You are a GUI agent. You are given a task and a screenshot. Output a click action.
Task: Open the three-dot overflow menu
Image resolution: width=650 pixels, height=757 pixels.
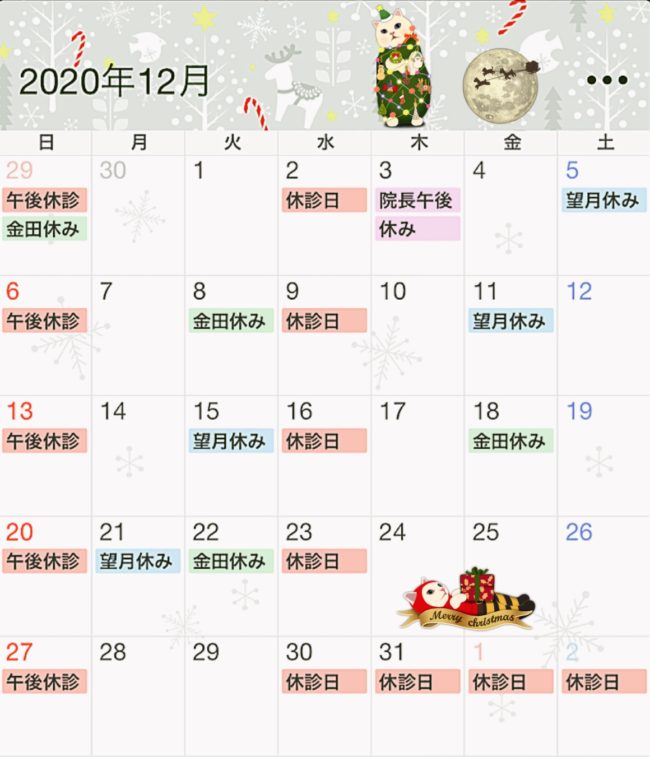[x=607, y=80]
